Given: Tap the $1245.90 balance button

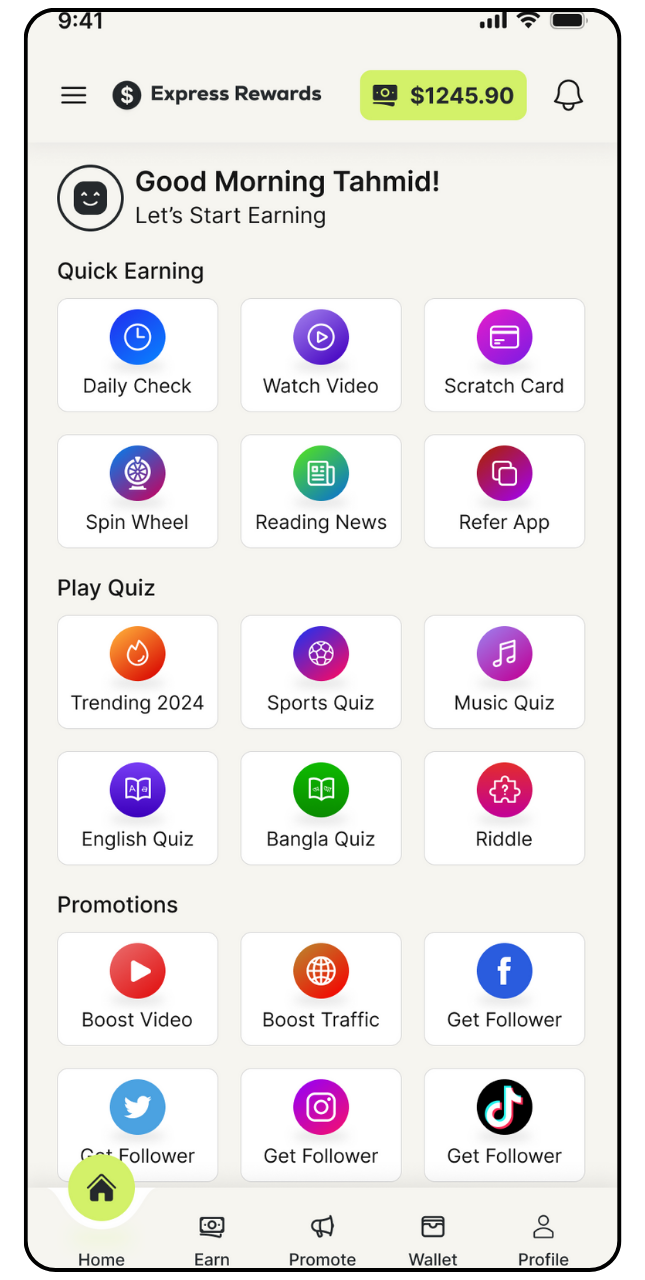Looking at the screenshot, I should pyautogui.click(x=443, y=95).
